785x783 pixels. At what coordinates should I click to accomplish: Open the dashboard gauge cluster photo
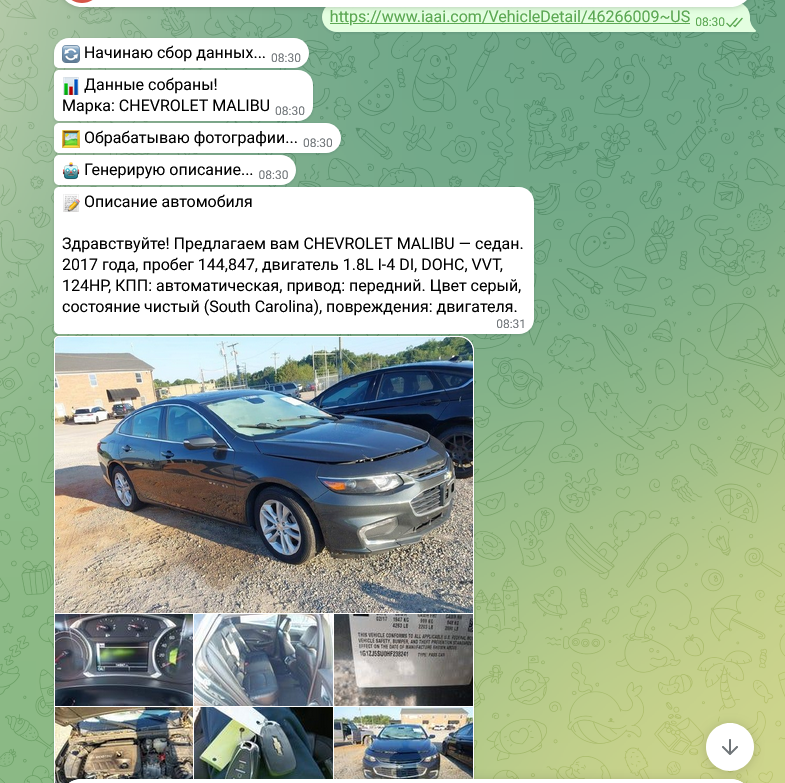(x=124, y=660)
